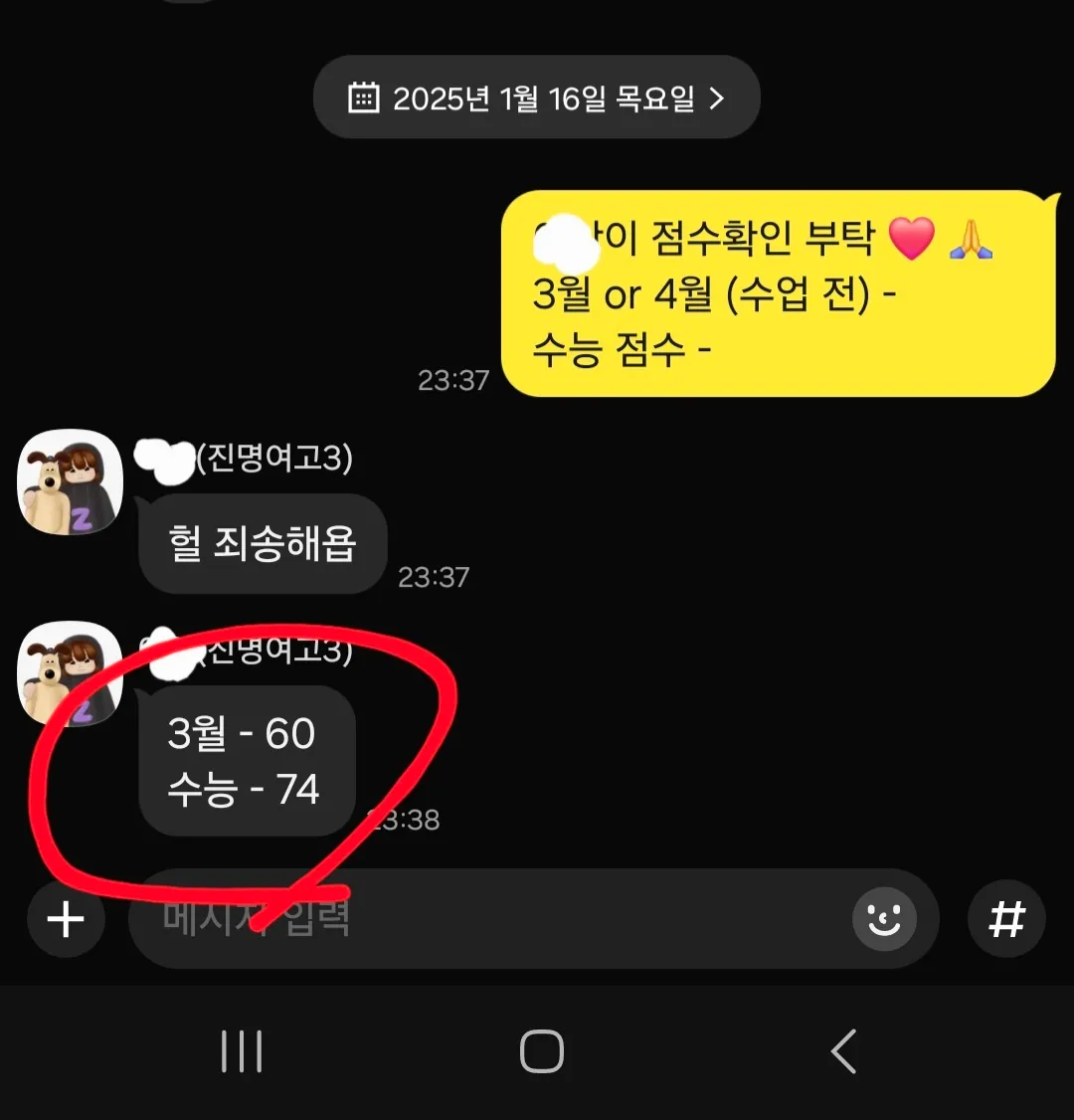Viewport: 1074px width, 1120px height.
Task: Tap the Android recents navigation icon
Action: 242,1048
